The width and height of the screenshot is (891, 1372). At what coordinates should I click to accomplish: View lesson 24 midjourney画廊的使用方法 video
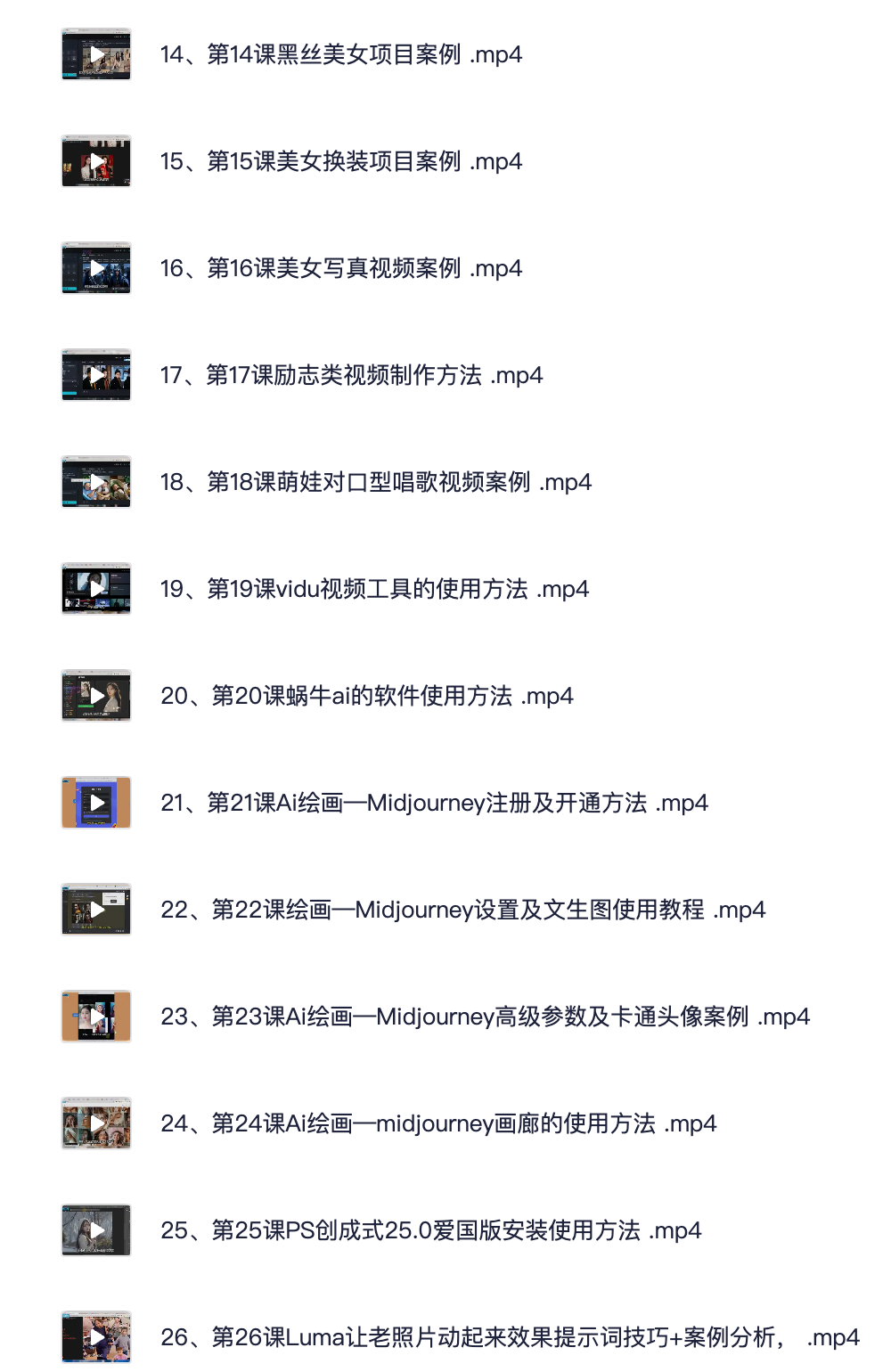tap(437, 1123)
